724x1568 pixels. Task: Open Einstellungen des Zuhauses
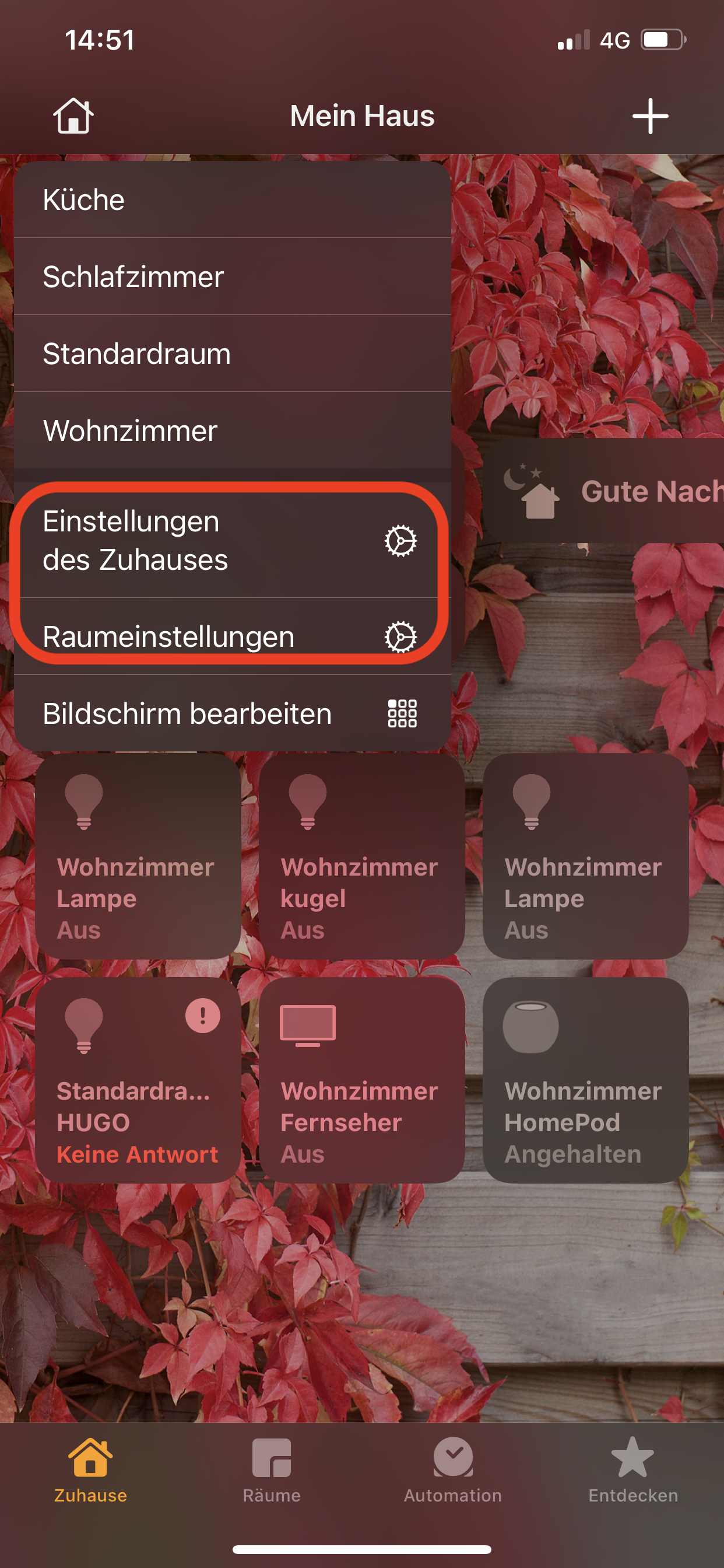pyautogui.click(x=231, y=541)
